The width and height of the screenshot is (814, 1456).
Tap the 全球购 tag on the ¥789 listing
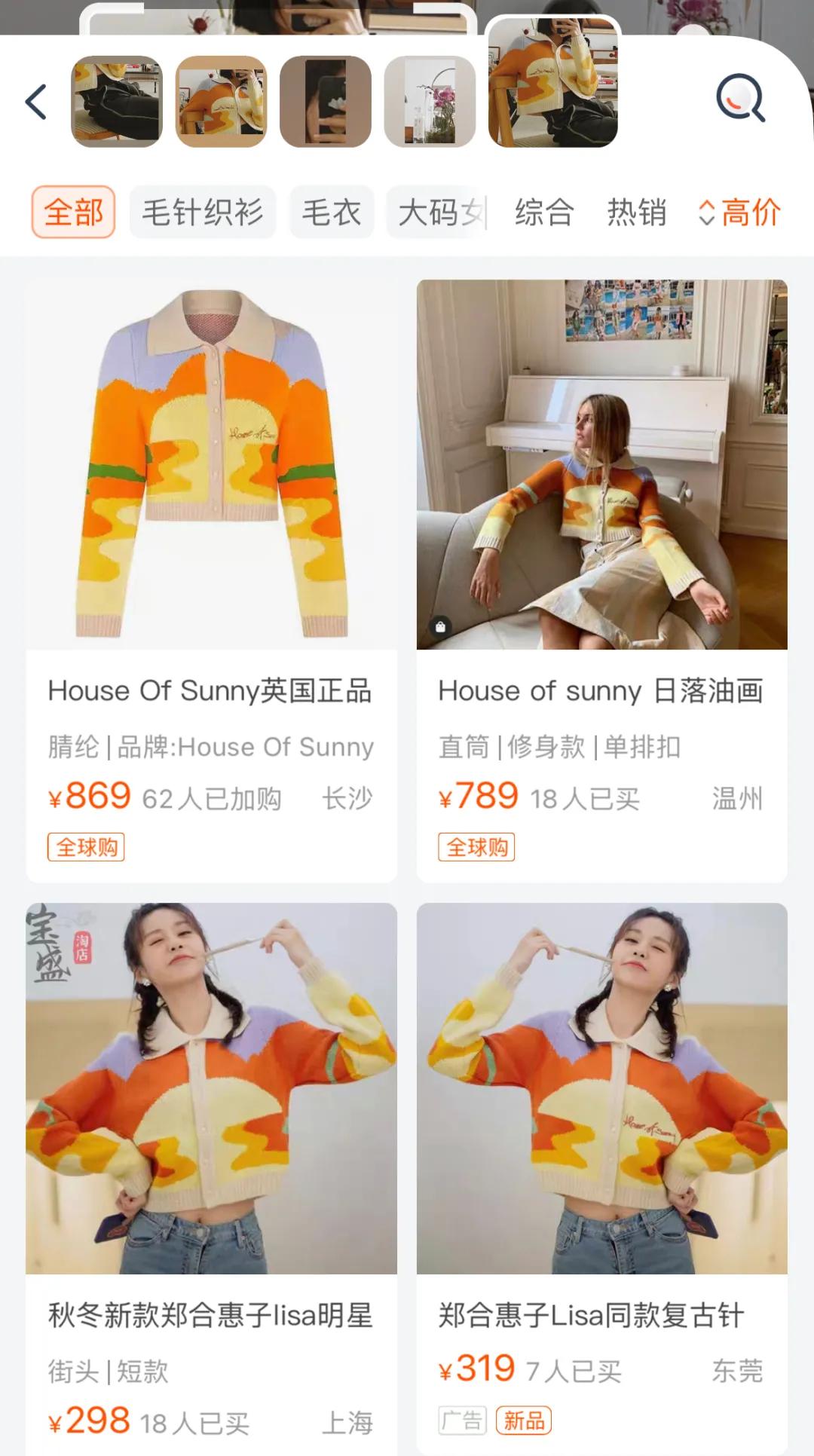[x=476, y=847]
